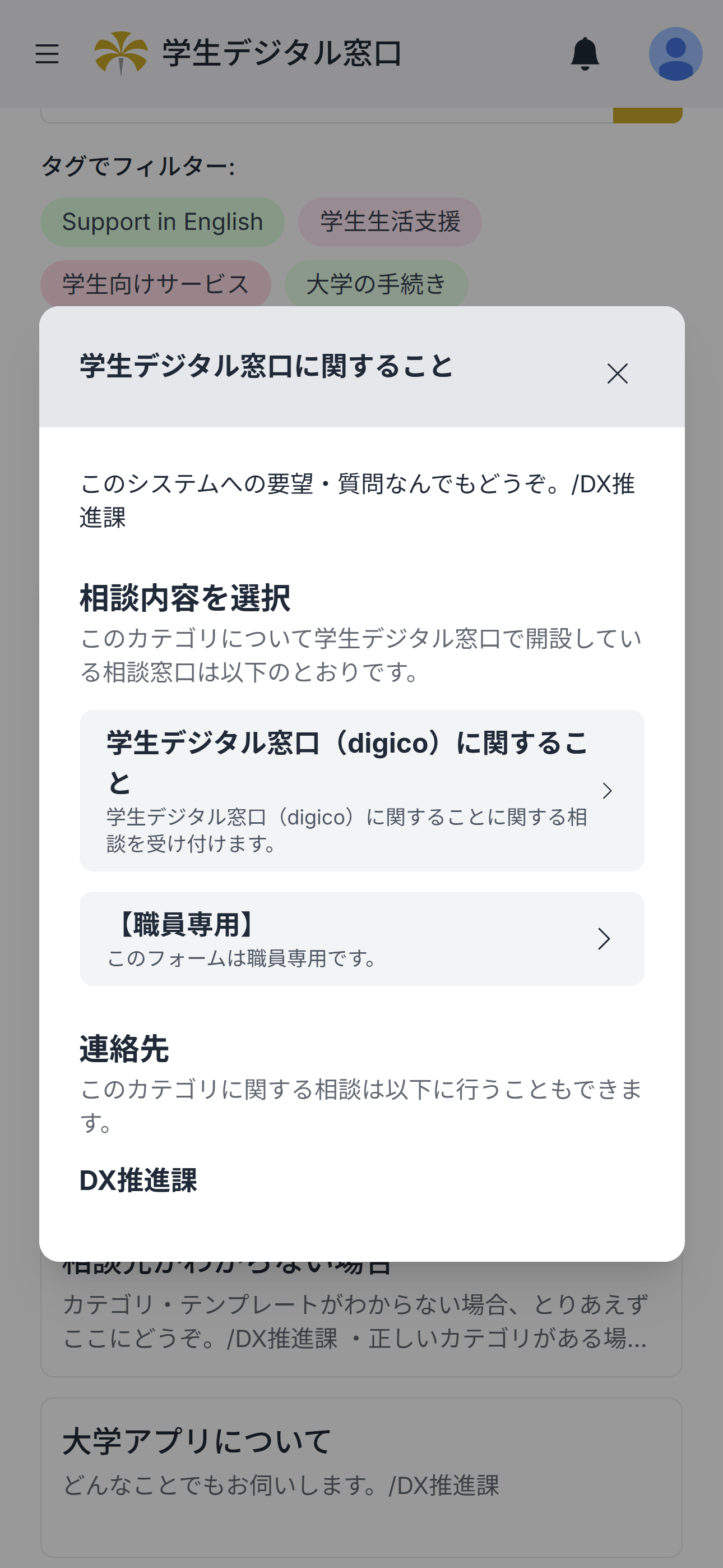Open 学生デジタル窓口（digico）に関すること consultation

click(361, 790)
